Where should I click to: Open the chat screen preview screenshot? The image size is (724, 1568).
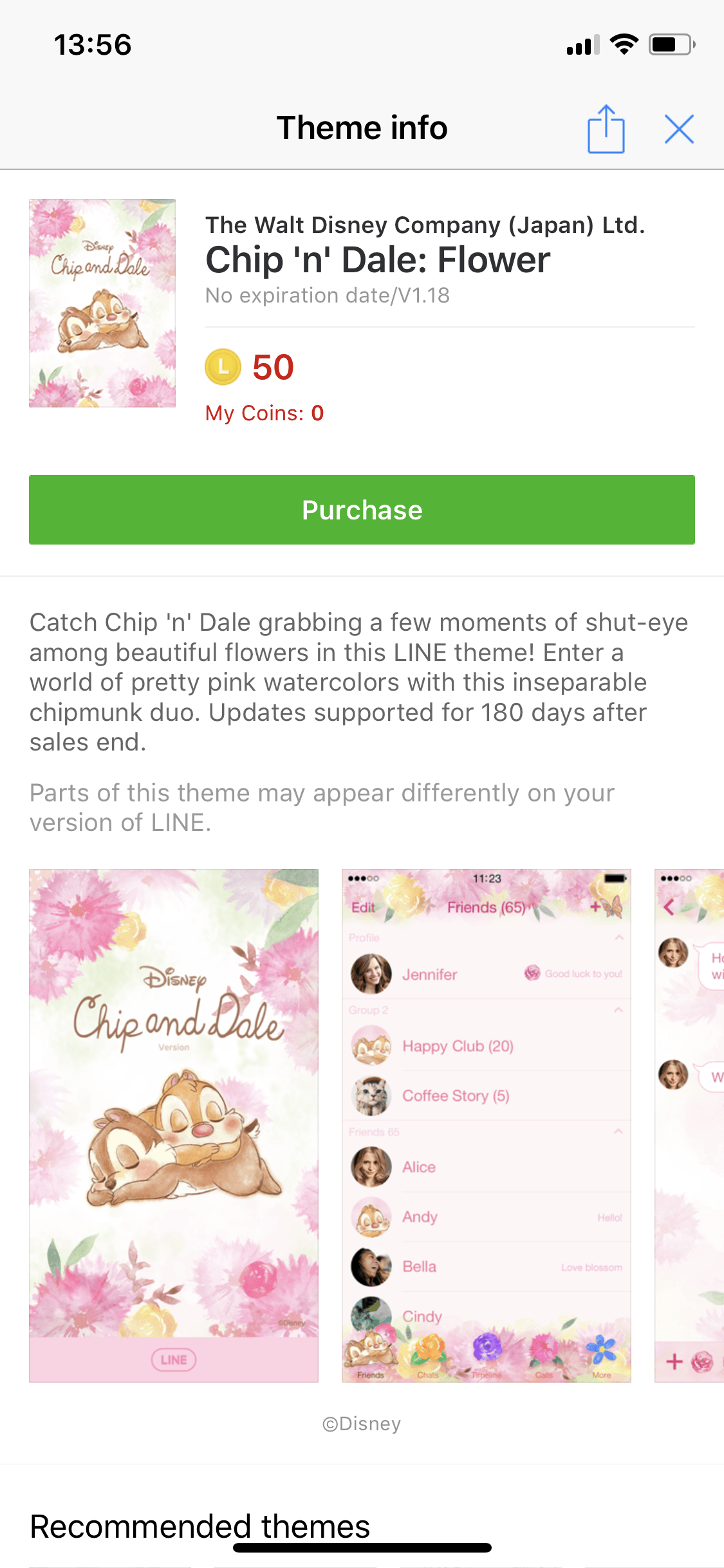click(690, 1125)
